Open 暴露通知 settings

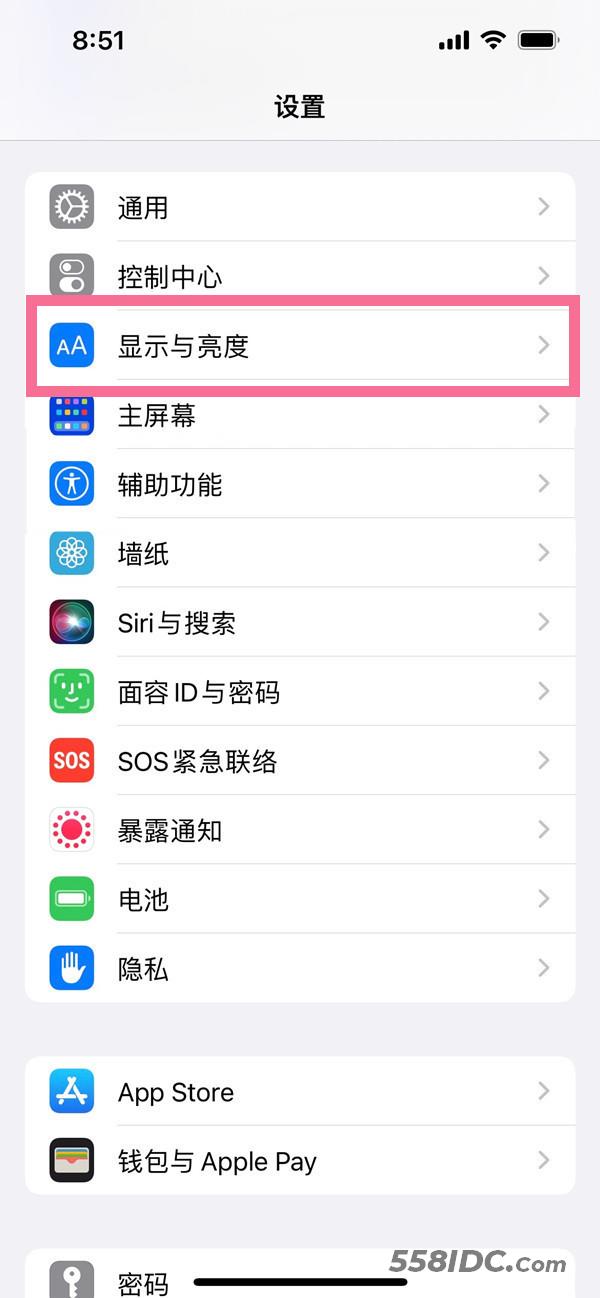coord(300,830)
